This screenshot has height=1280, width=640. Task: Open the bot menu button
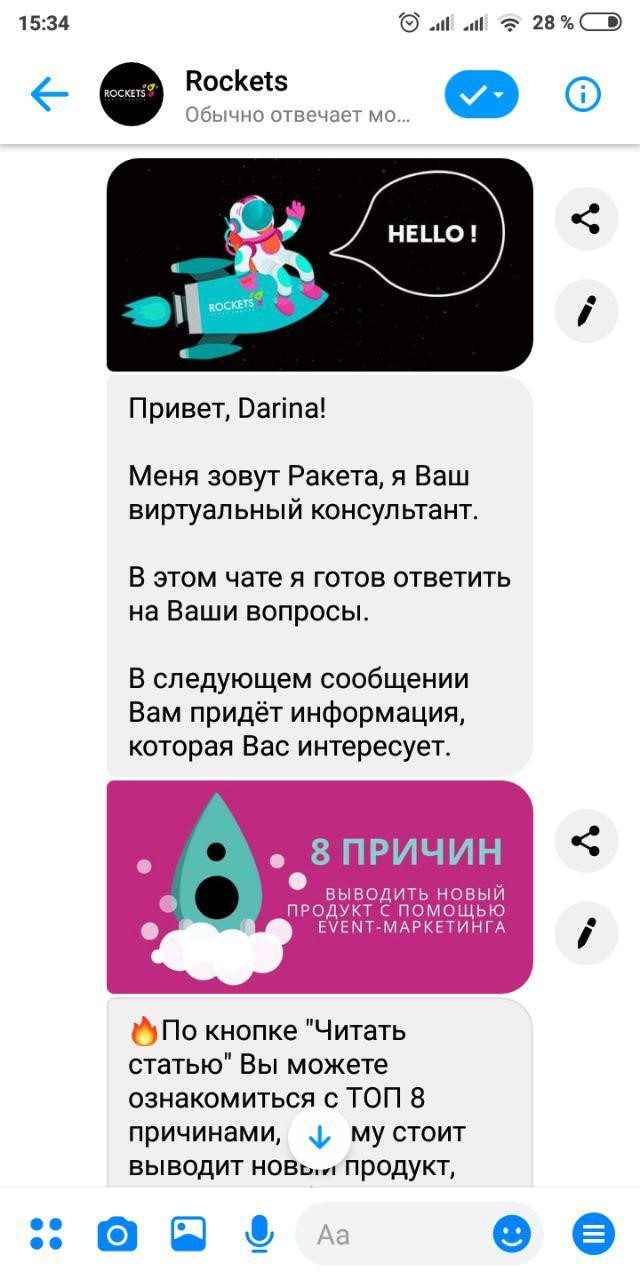[593, 1235]
